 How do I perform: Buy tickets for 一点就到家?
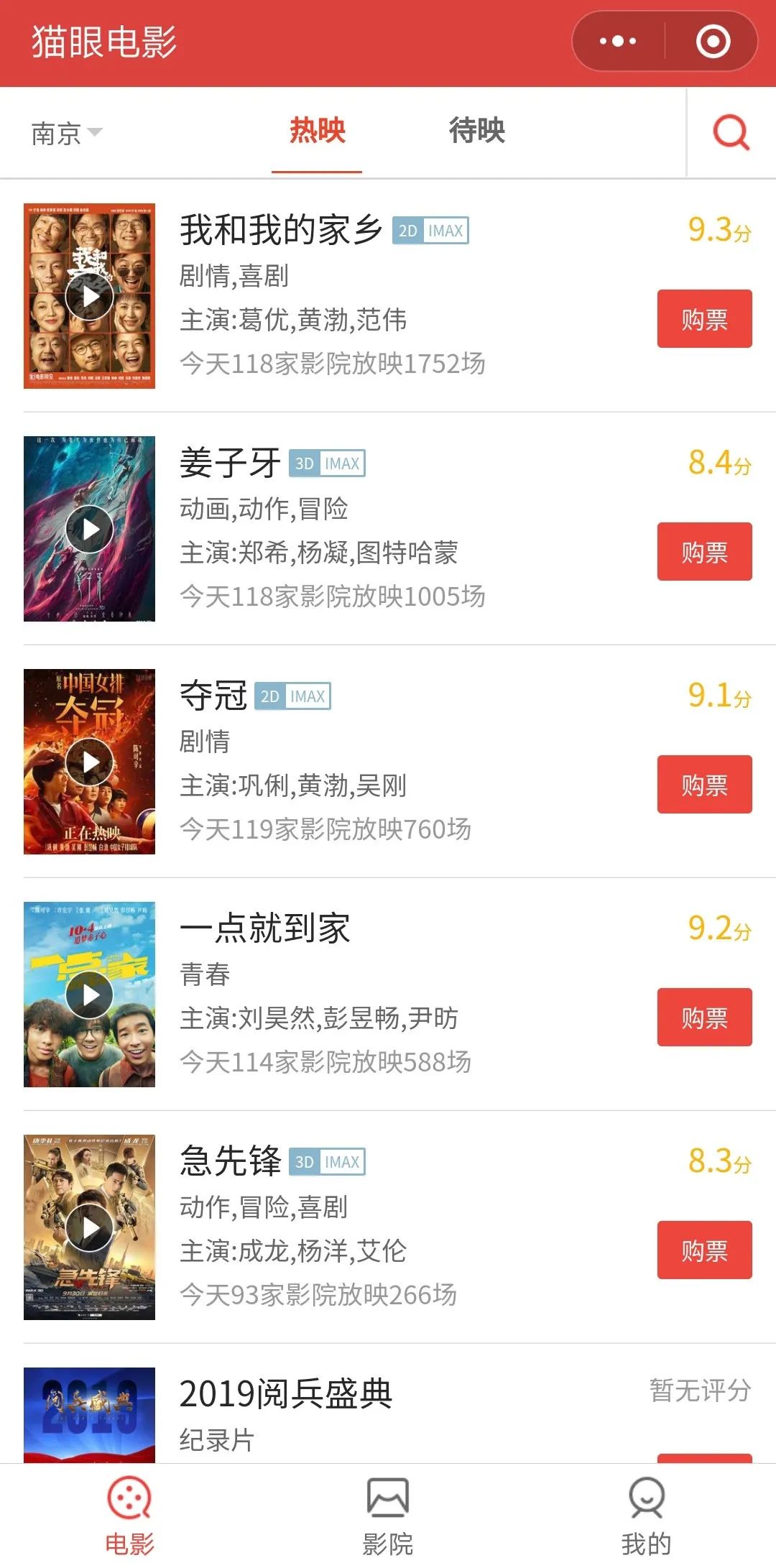click(x=704, y=1018)
